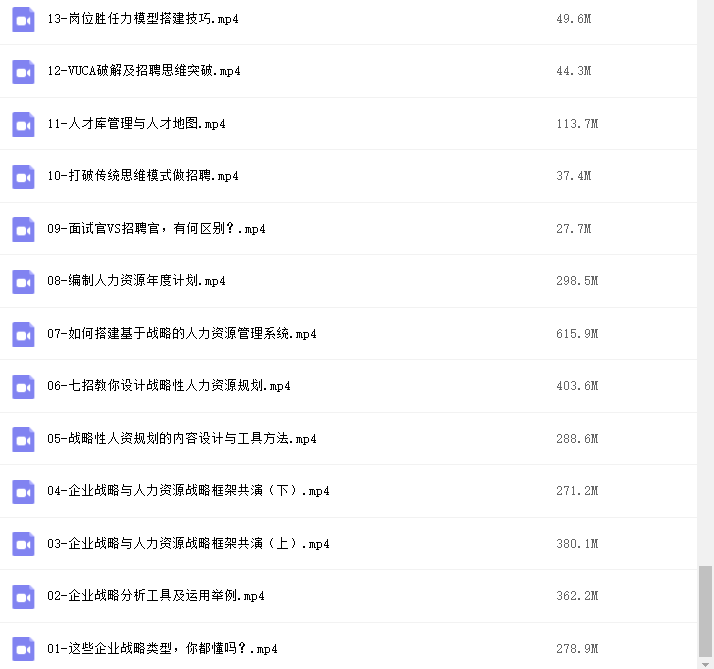The height and width of the screenshot is (669, 714).
Task: Open video 03-企业战略与人力资源战略框架共演（上）.mp4
Action: (188, 544)
